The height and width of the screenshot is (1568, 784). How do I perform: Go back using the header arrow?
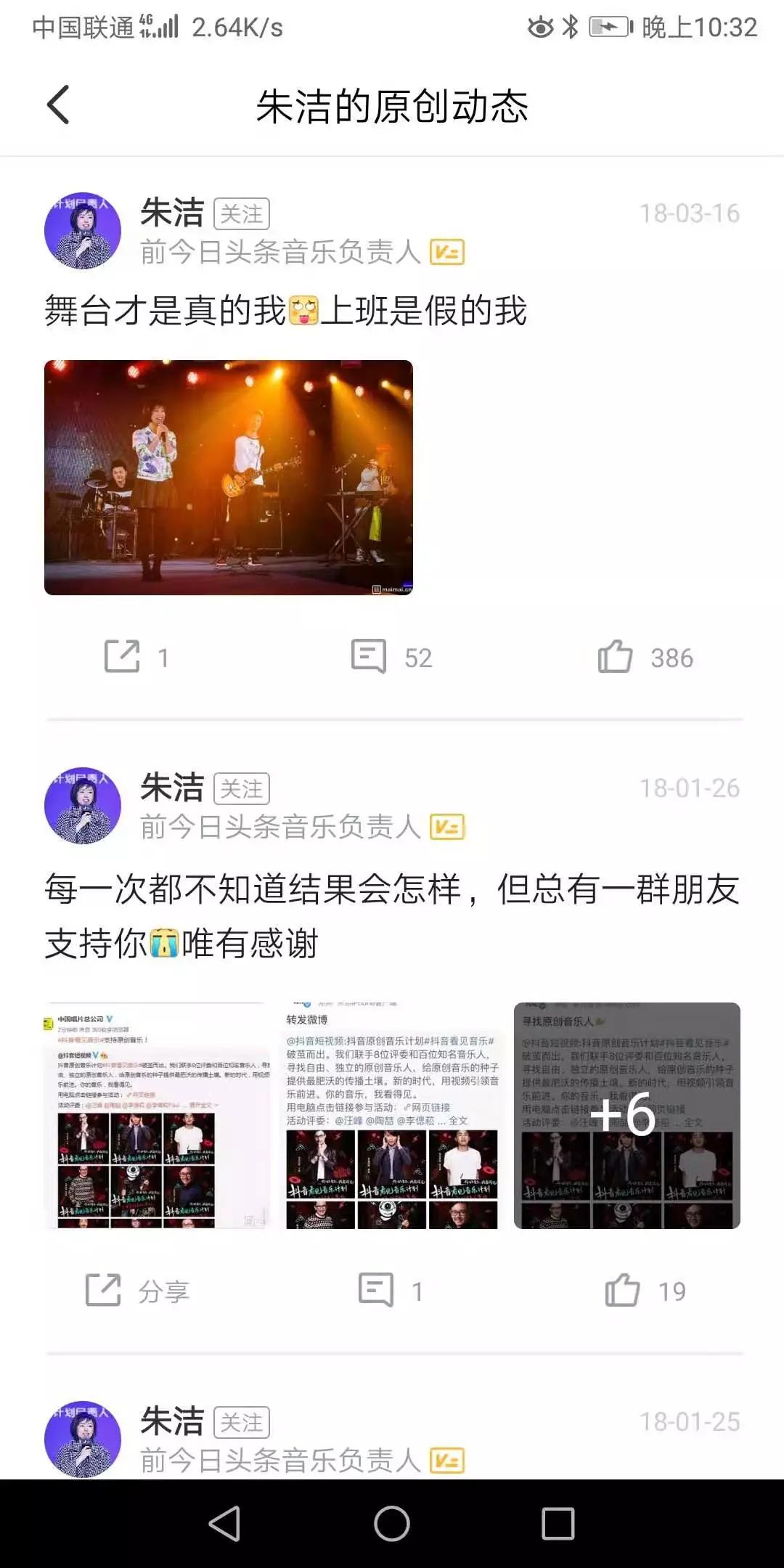(58, 105)
